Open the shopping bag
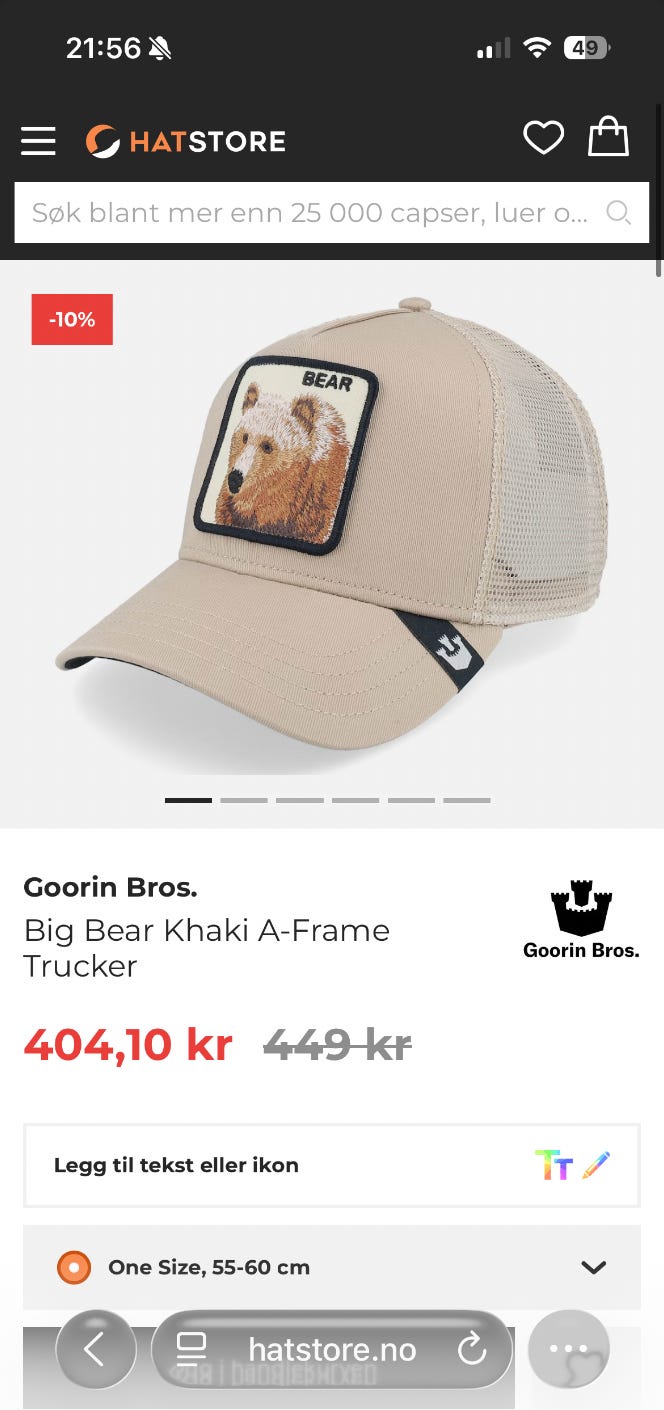Screen dimensions: 664x1410 tap(608, 137)
